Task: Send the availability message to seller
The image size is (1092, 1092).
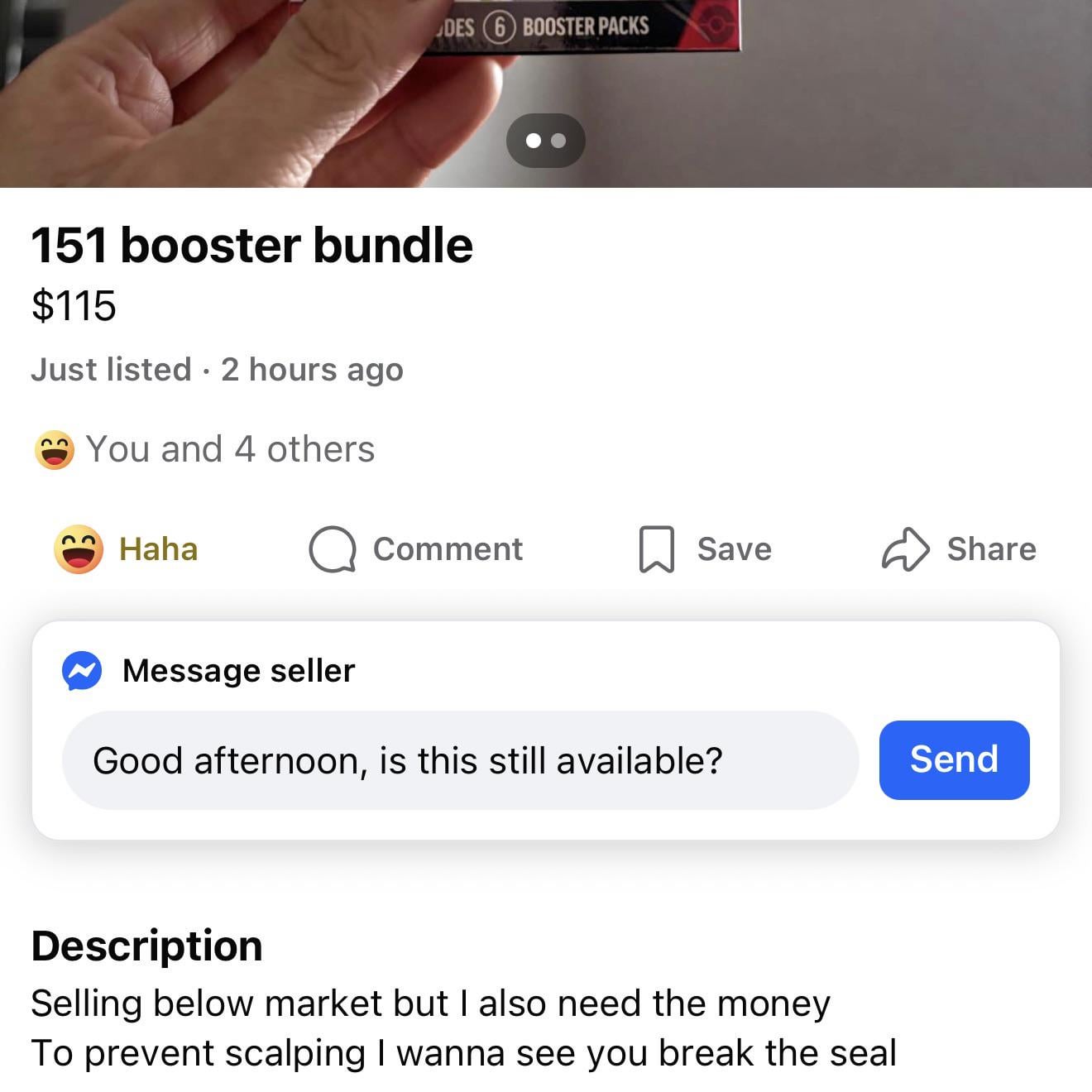Action: [x=954, y=759]
